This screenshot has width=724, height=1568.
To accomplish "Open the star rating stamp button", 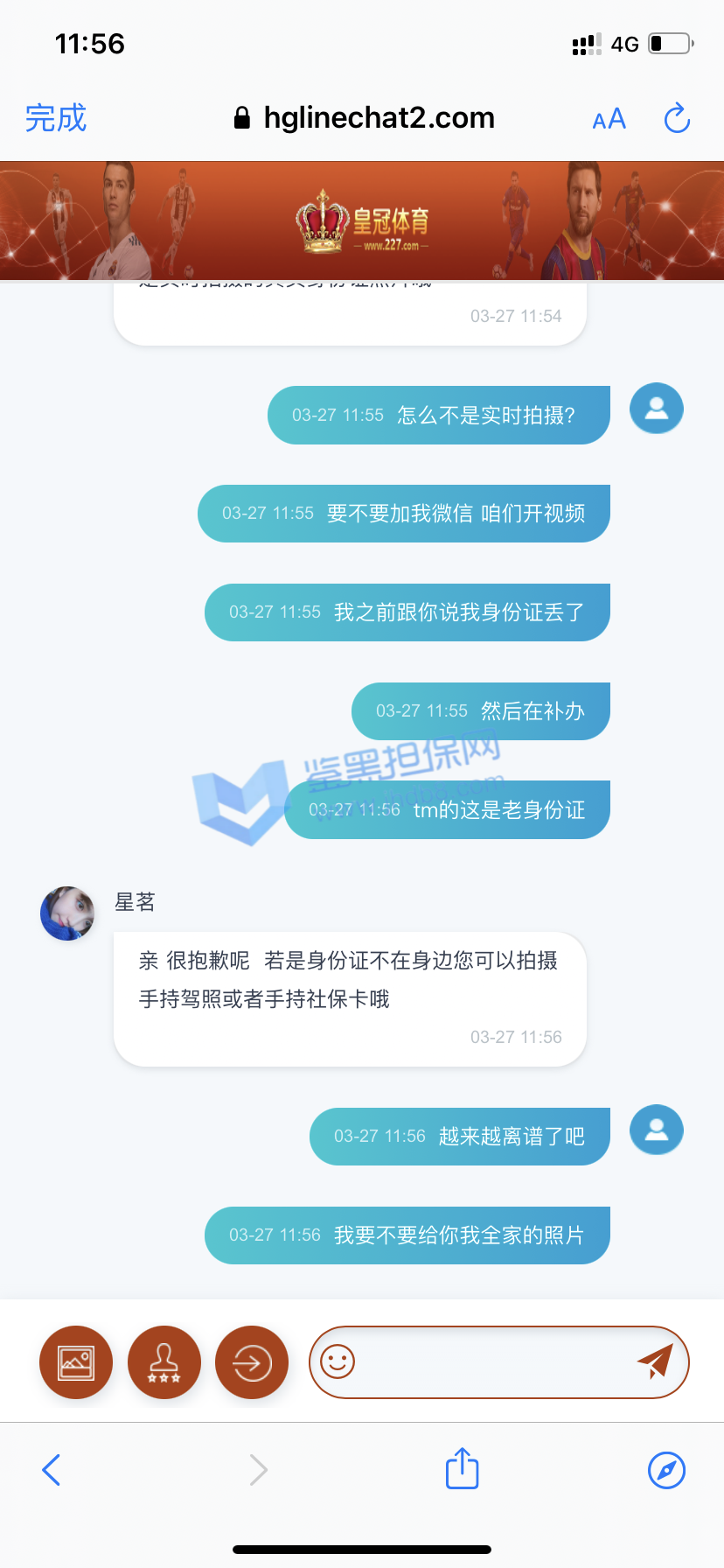I will pos(164,1362).
